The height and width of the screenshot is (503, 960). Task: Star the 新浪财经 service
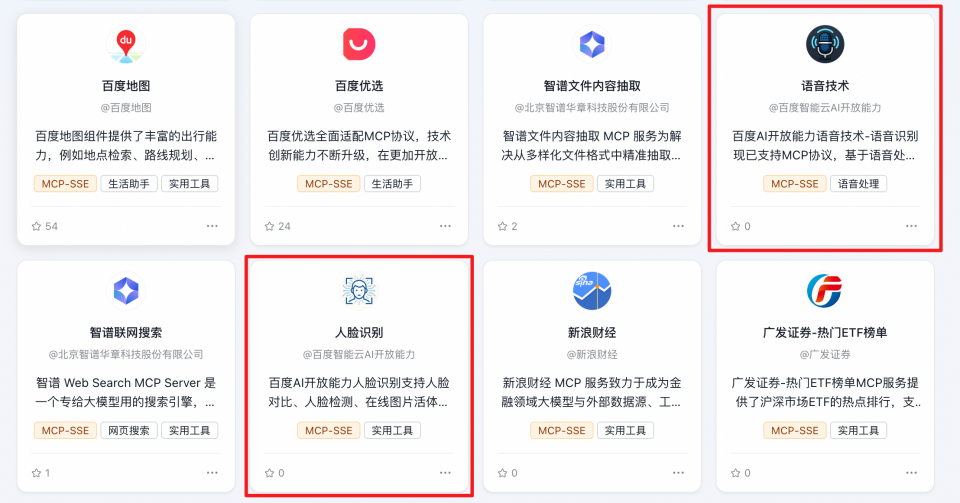[x=503, y=473]
